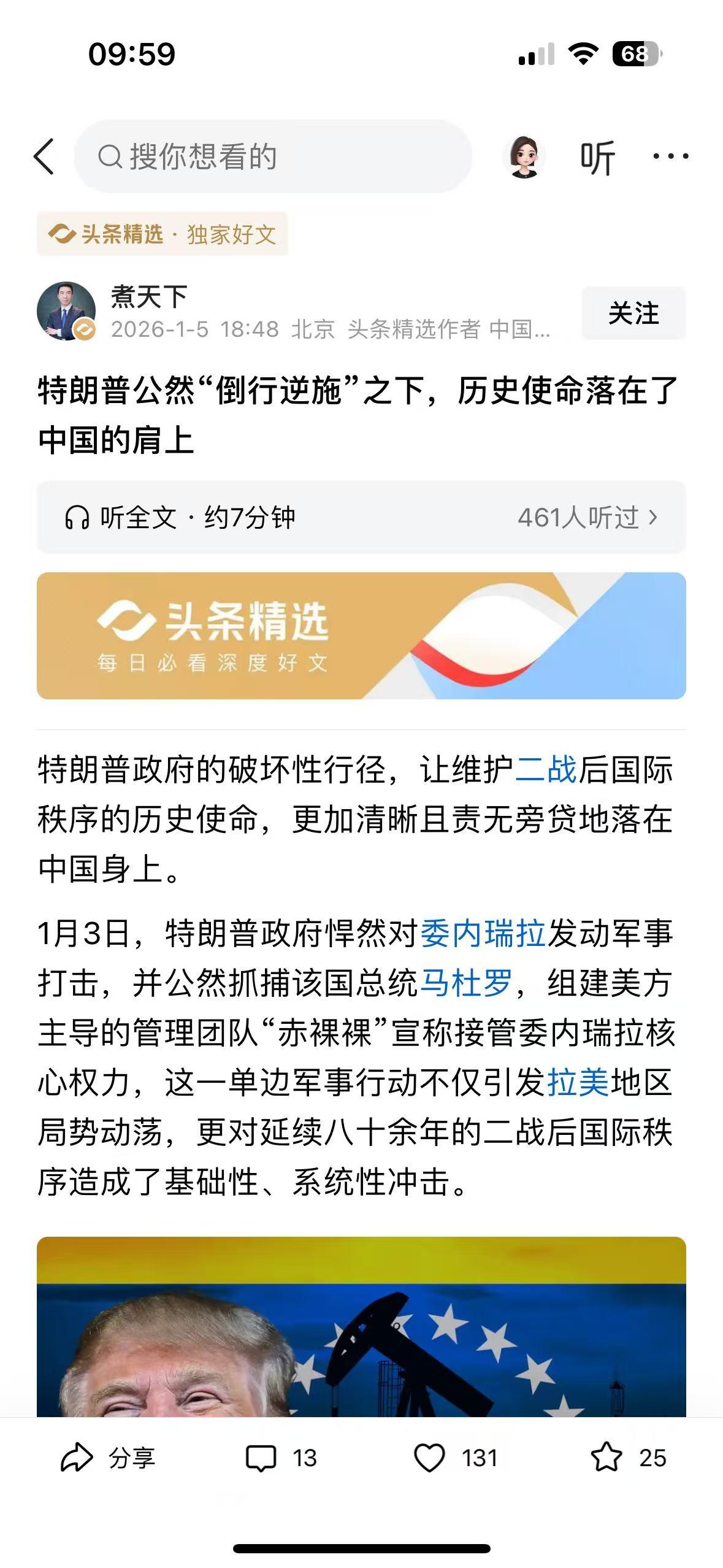Open the 头条精选 banner
The height and width of the screenshot is (1568, 723).
(x=361, y=636)
